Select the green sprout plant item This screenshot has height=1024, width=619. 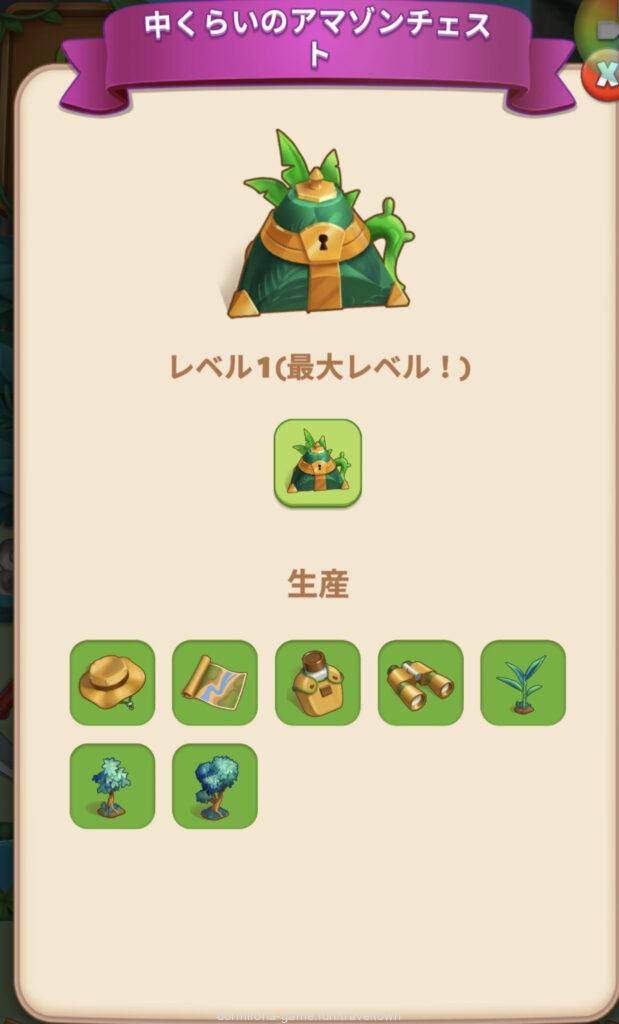pos(523,683)
